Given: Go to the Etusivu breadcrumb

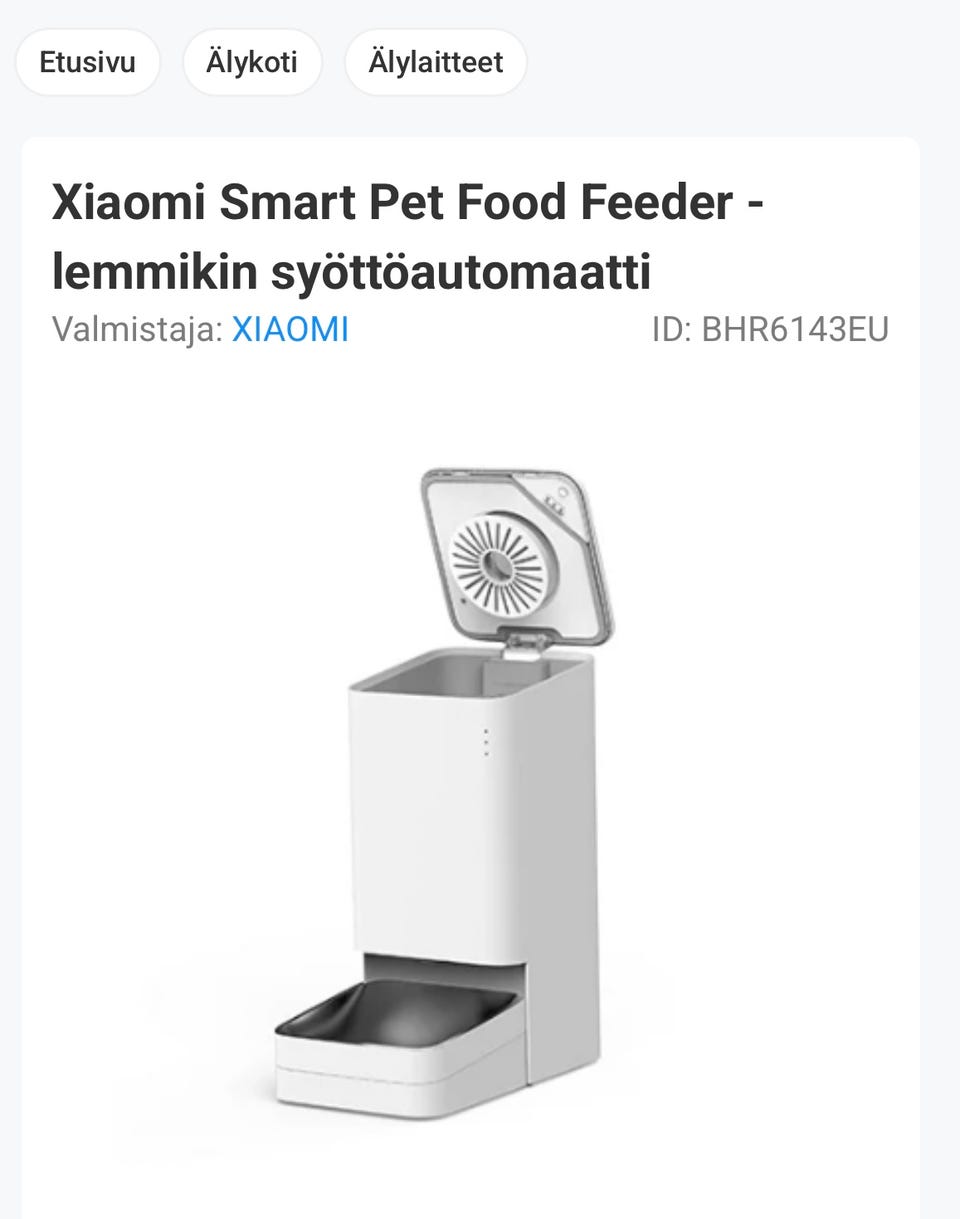Looking at the screenshot, I should click(87, 62).
